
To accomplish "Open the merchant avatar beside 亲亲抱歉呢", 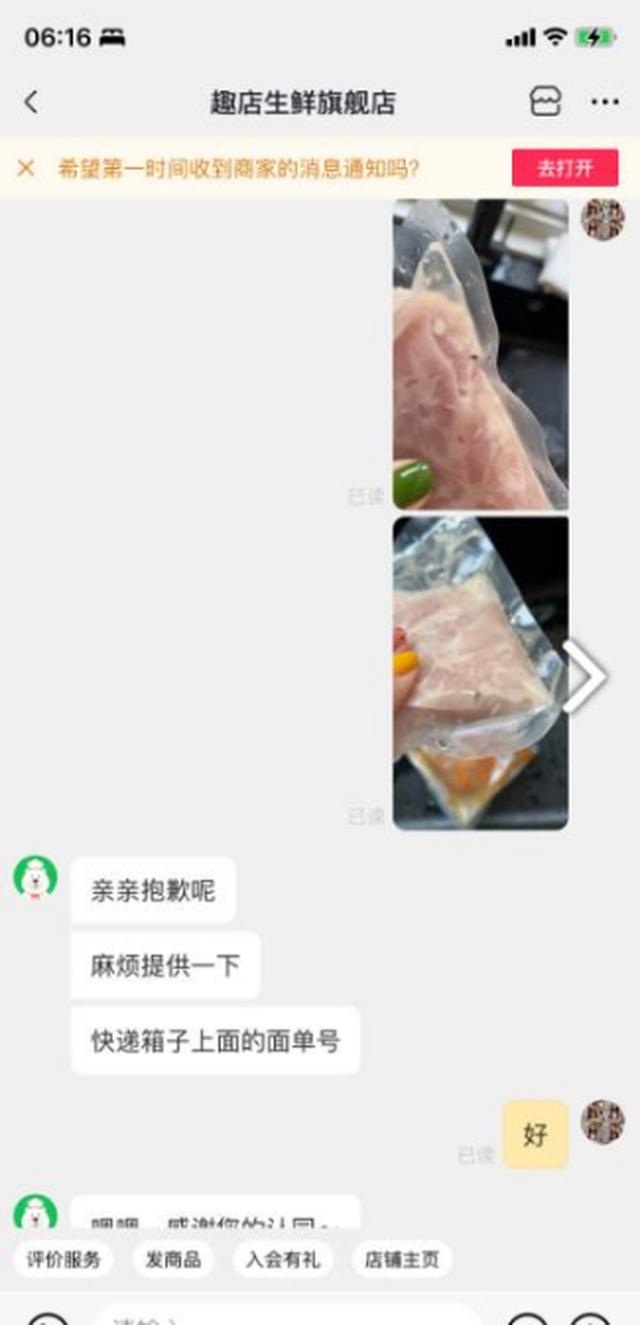I will coord(35,878).
